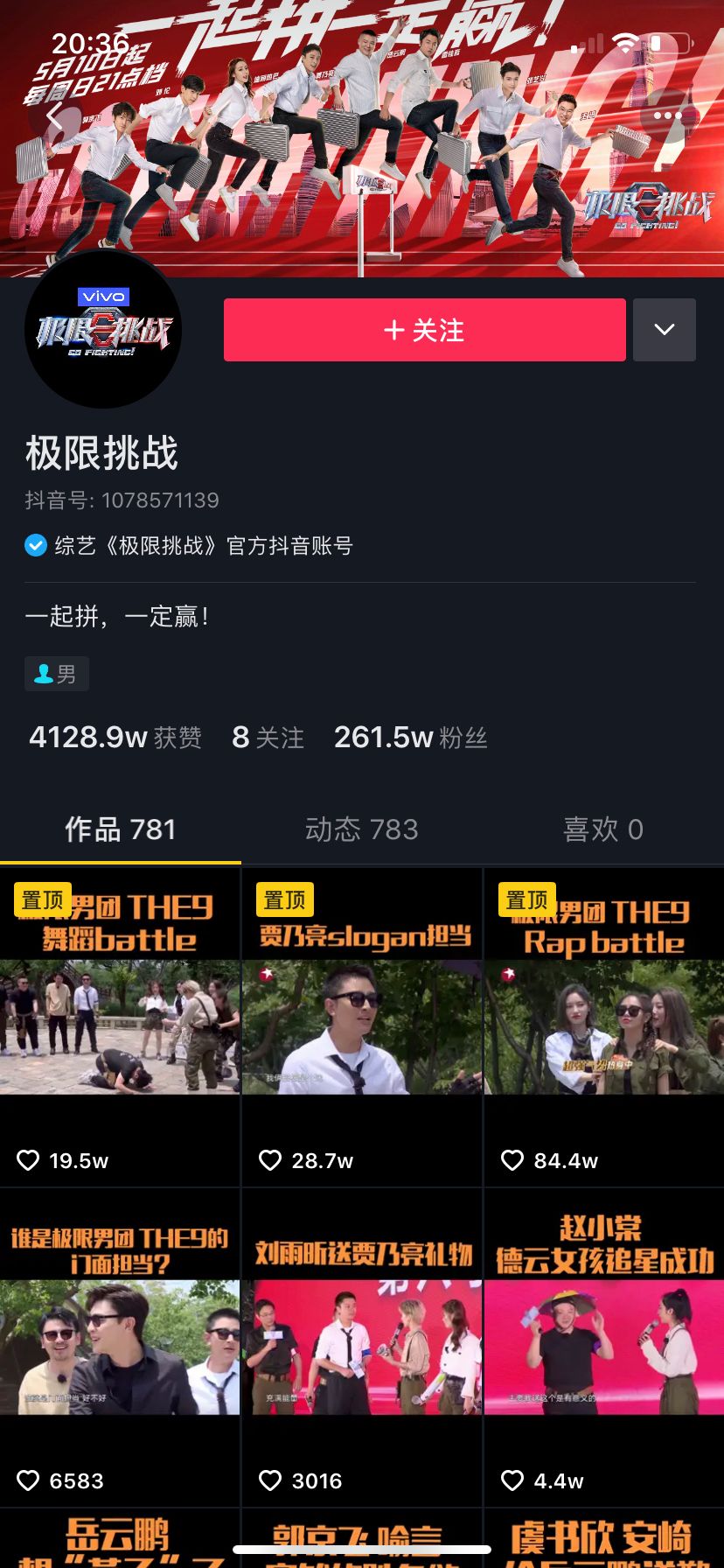724x1568 pixels.
Task: Follow the 极限挑战 account
Action: [424, 330]
